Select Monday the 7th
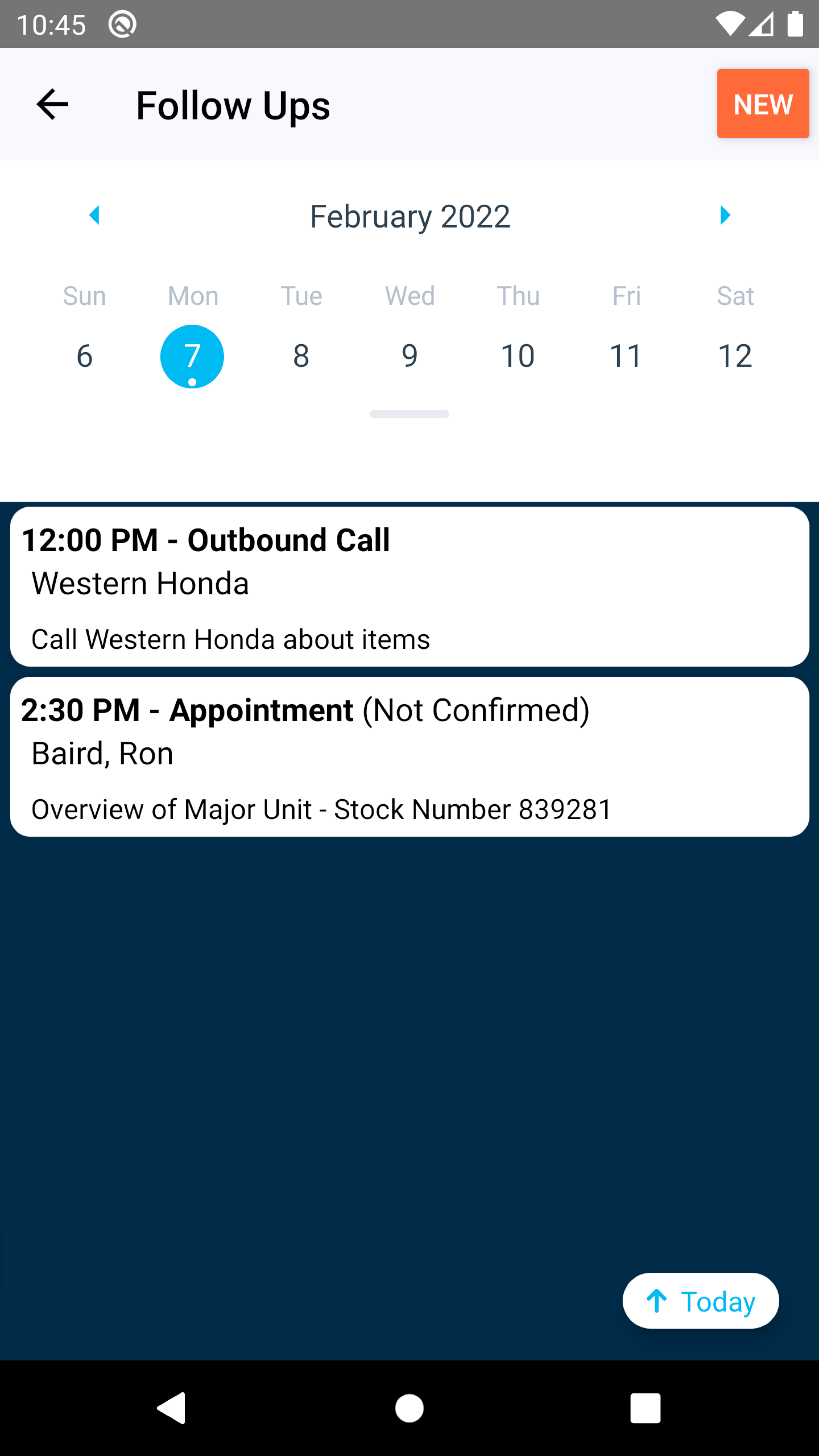 192,356
